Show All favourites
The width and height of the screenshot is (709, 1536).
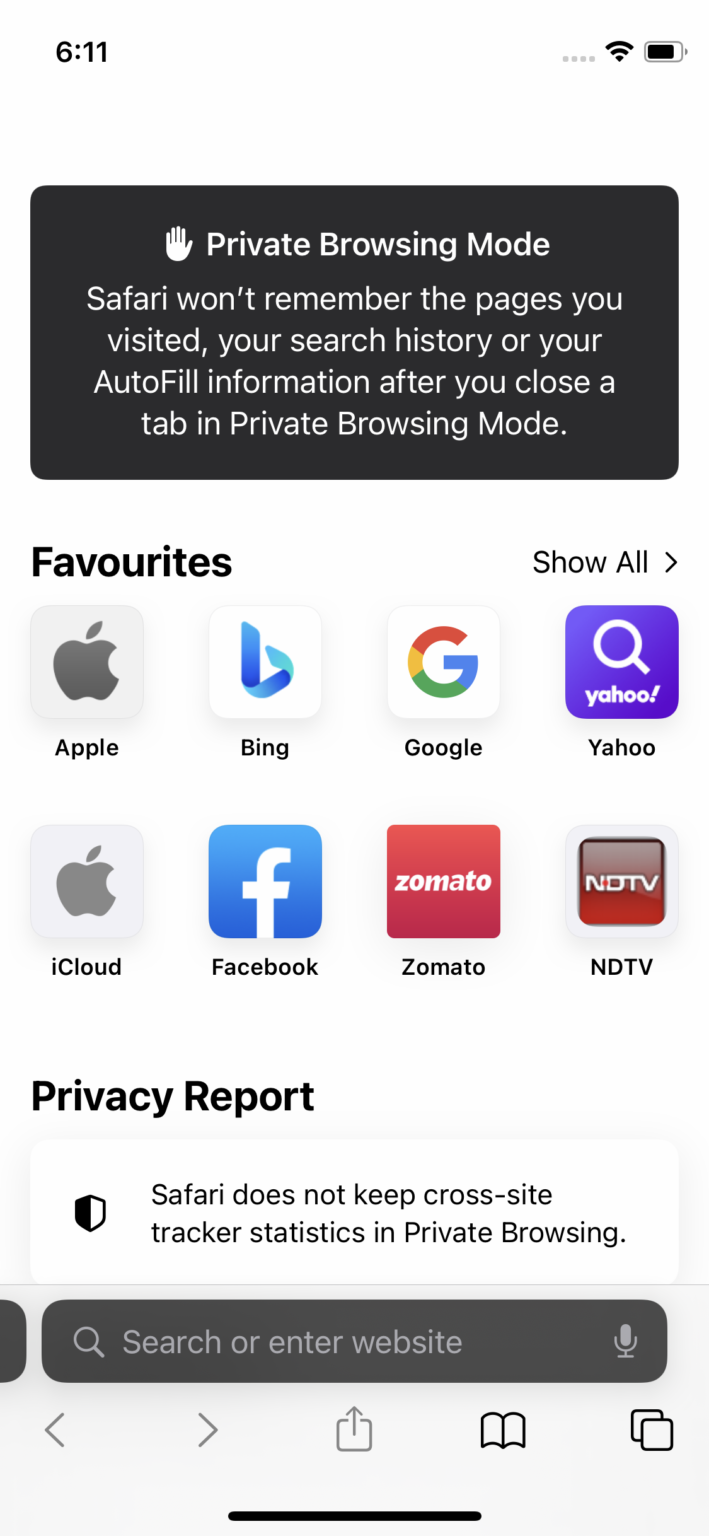(x=604, y=562)
